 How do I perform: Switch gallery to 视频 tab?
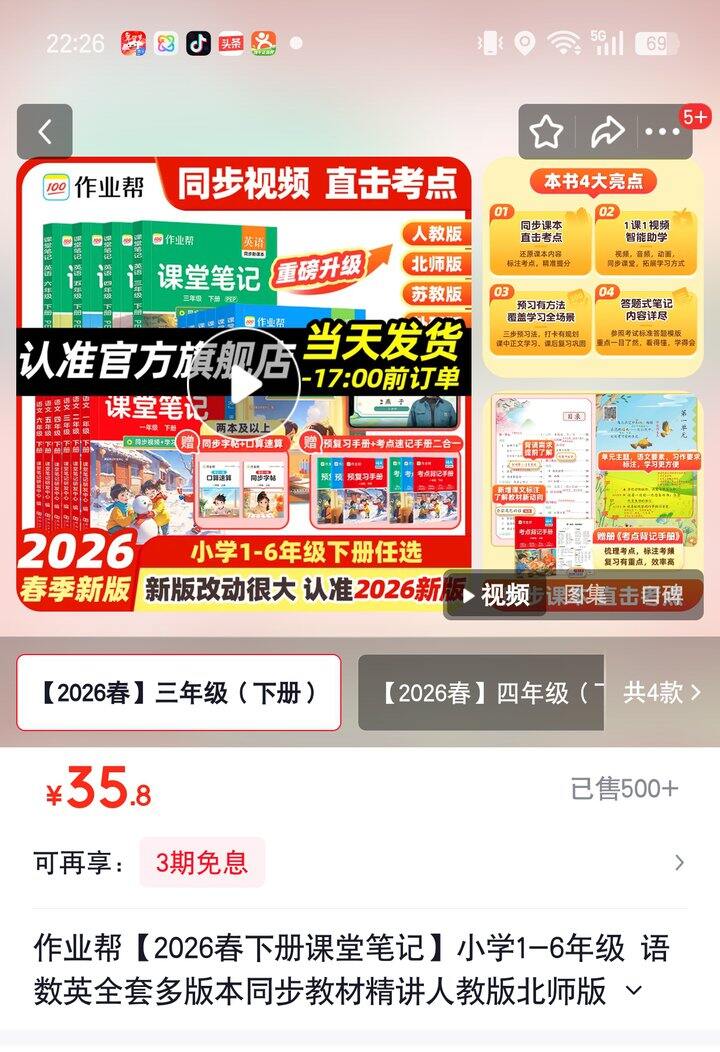coord(495,595)
